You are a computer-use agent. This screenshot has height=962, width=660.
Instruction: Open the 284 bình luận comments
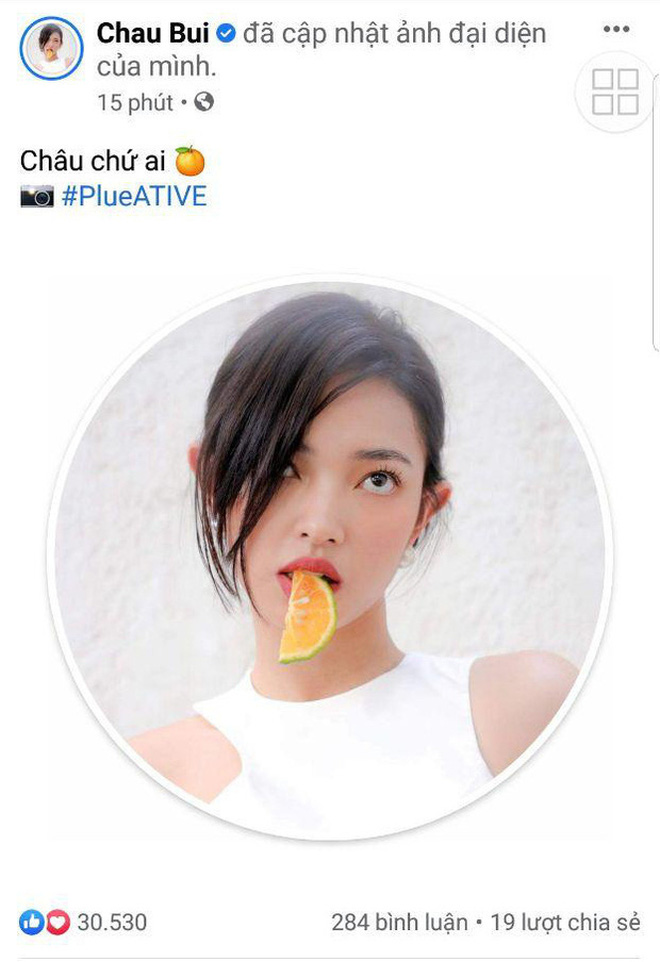click(x=398, y=922)
